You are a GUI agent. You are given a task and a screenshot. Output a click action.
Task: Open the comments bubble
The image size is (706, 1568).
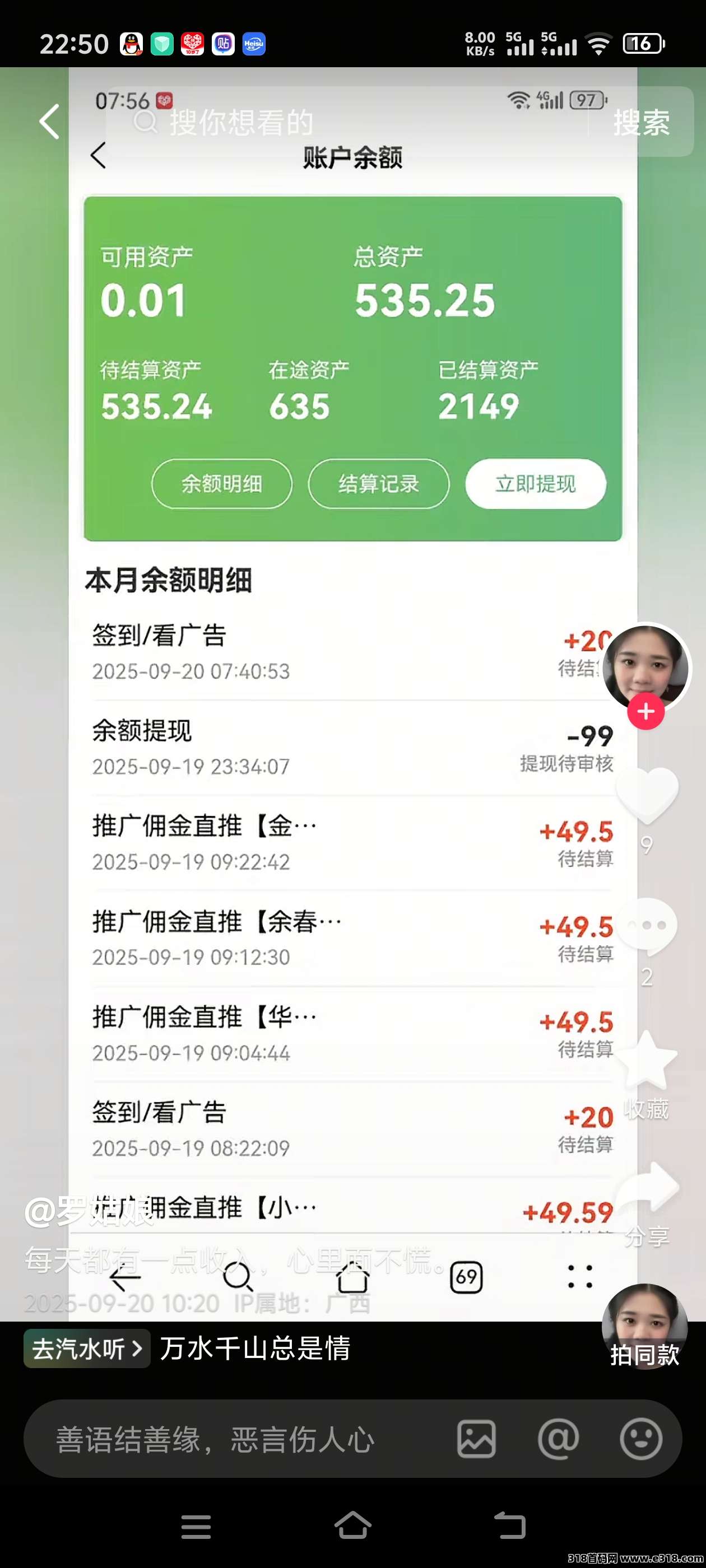(646, 925)
